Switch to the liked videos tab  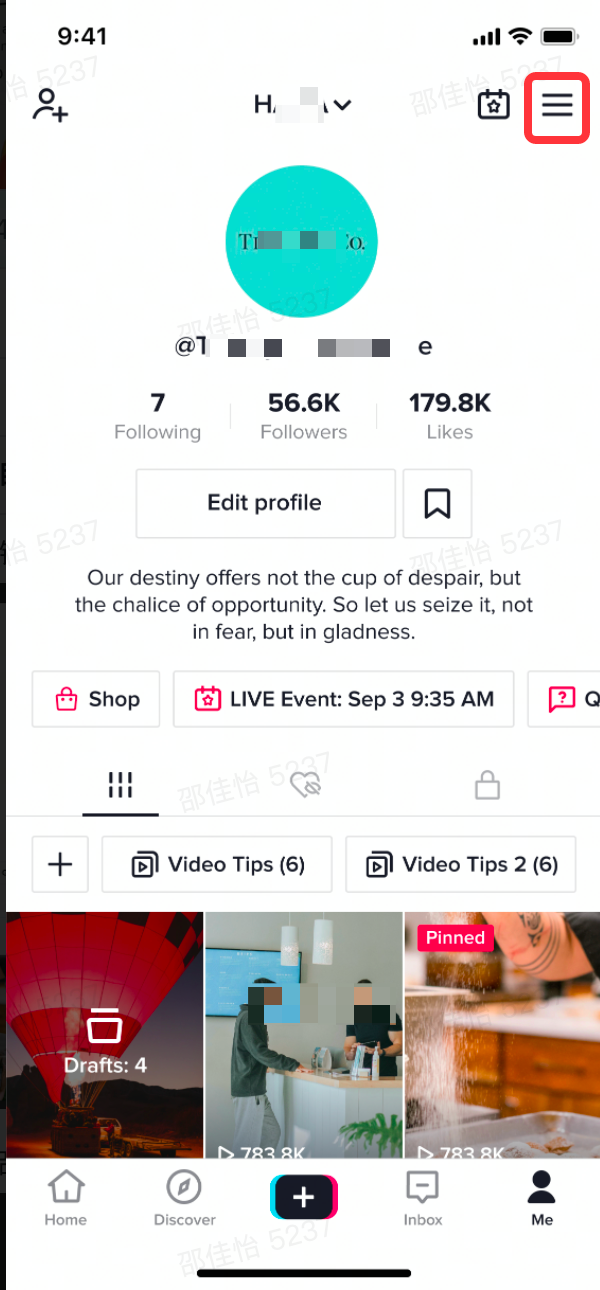tap(304, 786)
